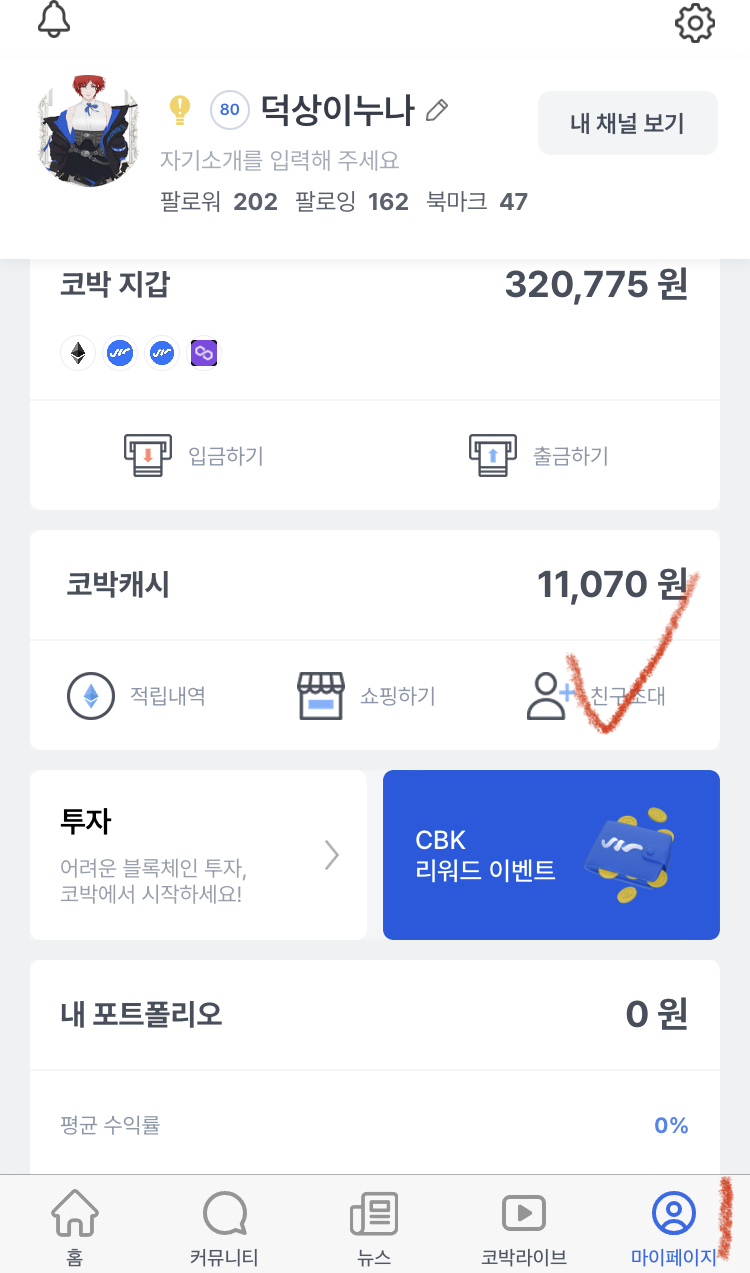This screenshot has height=1273, width=750.
Task: Open the 코박라이브 tab
Action: 523,1225
